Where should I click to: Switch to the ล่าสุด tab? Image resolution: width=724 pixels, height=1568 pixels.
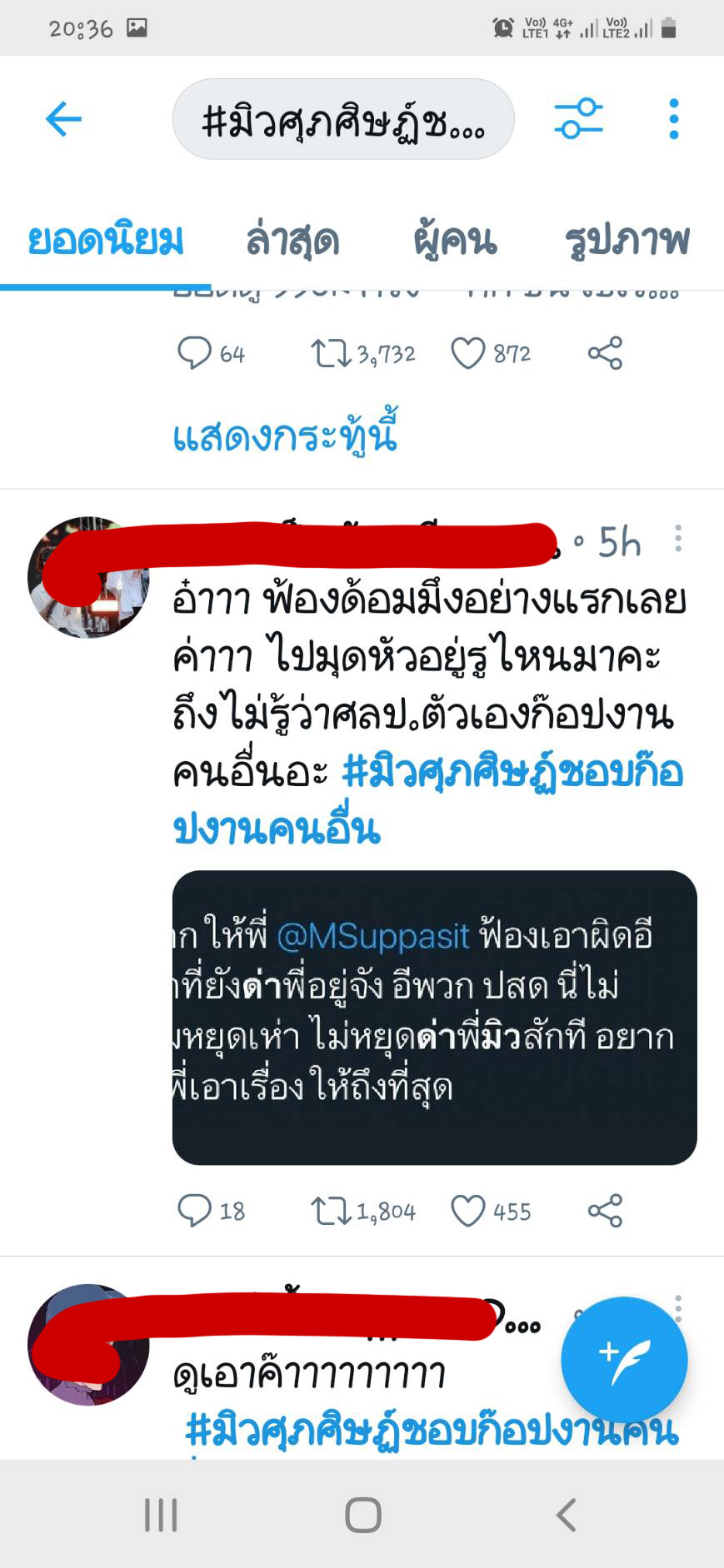click(x=292, y=241)
